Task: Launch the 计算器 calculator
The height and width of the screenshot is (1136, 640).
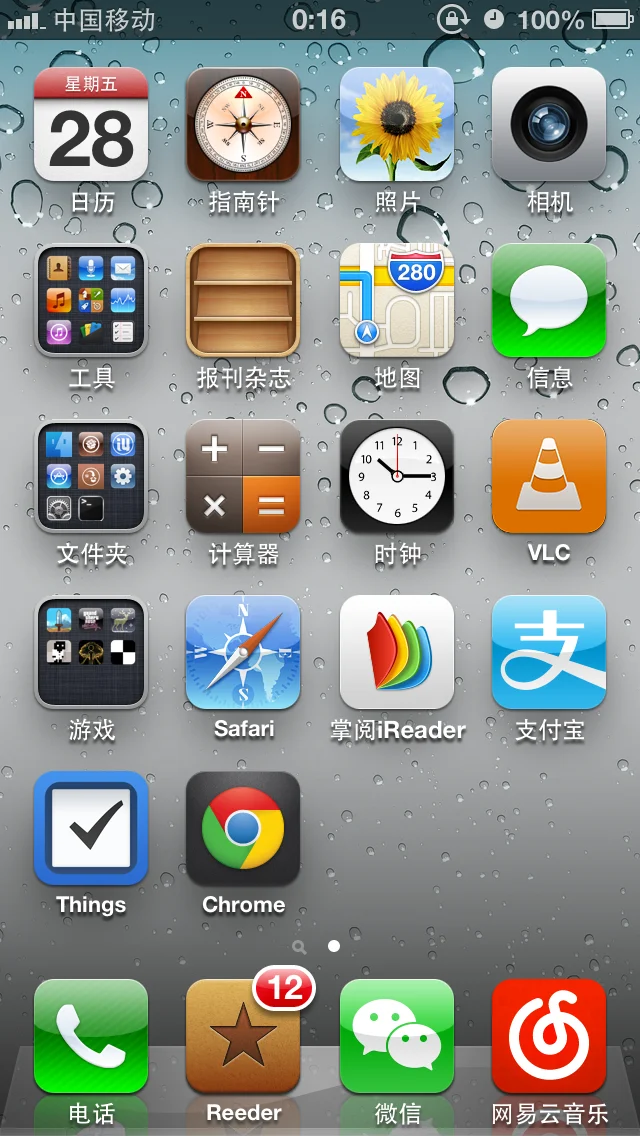Action: tap(243, 477)
